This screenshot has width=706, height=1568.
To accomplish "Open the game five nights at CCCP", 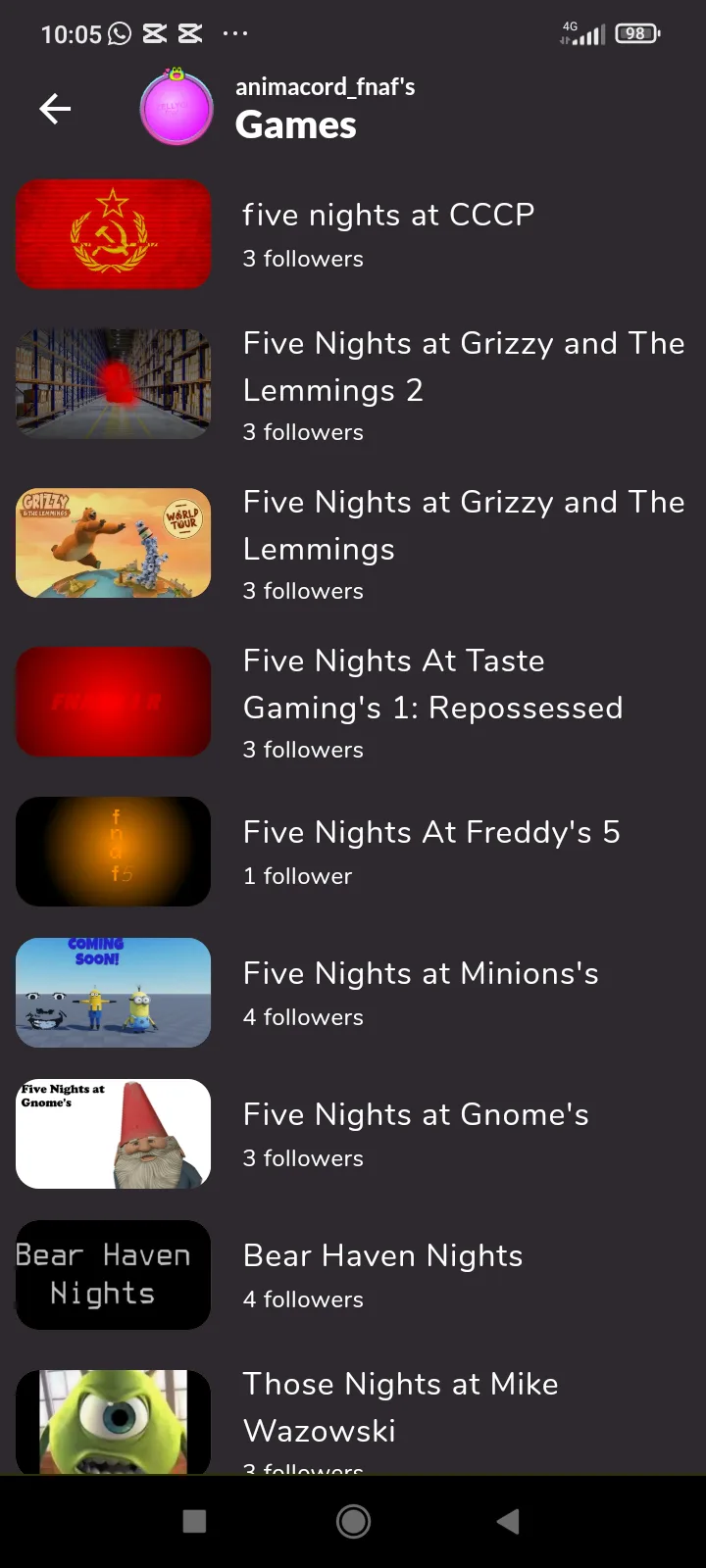I will coord(353,234).
